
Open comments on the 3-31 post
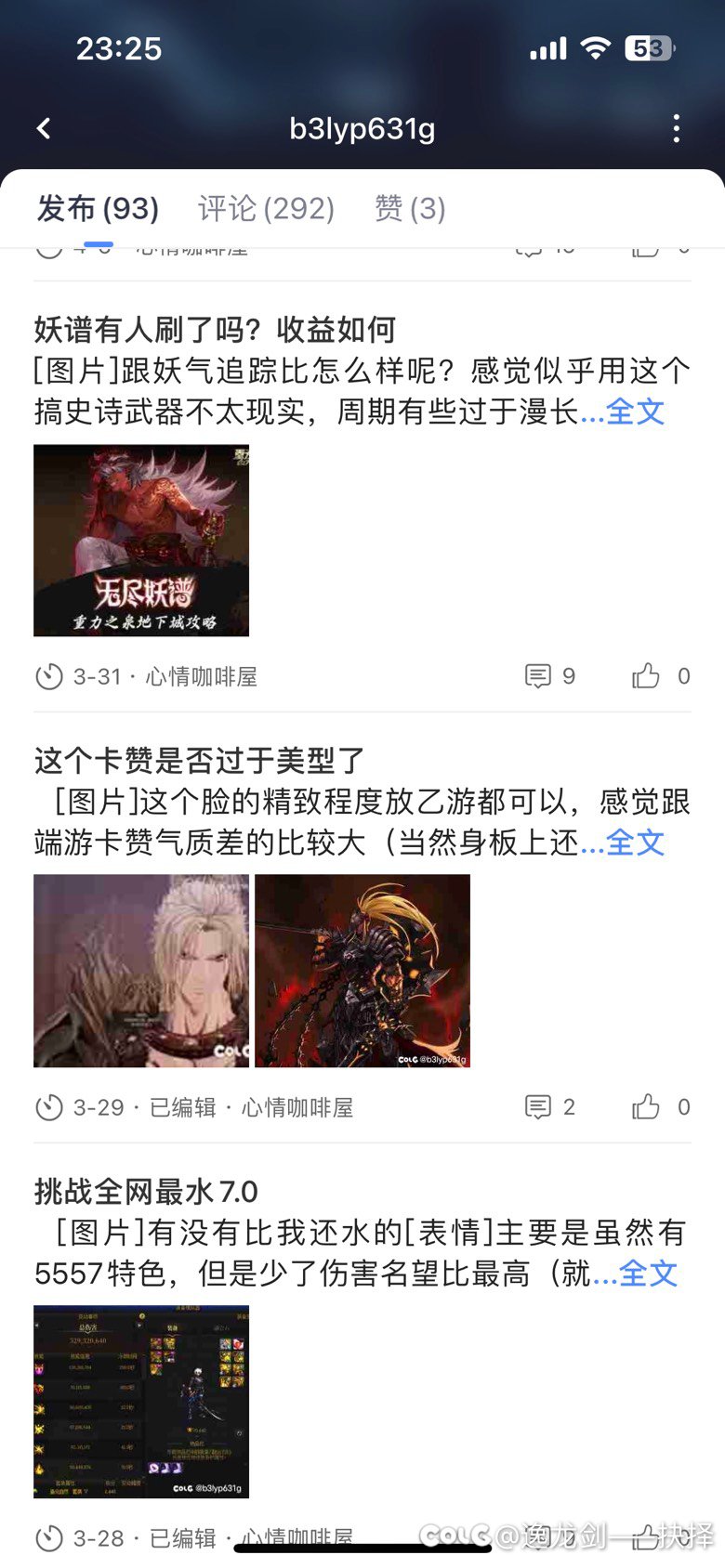coord(550,676)
